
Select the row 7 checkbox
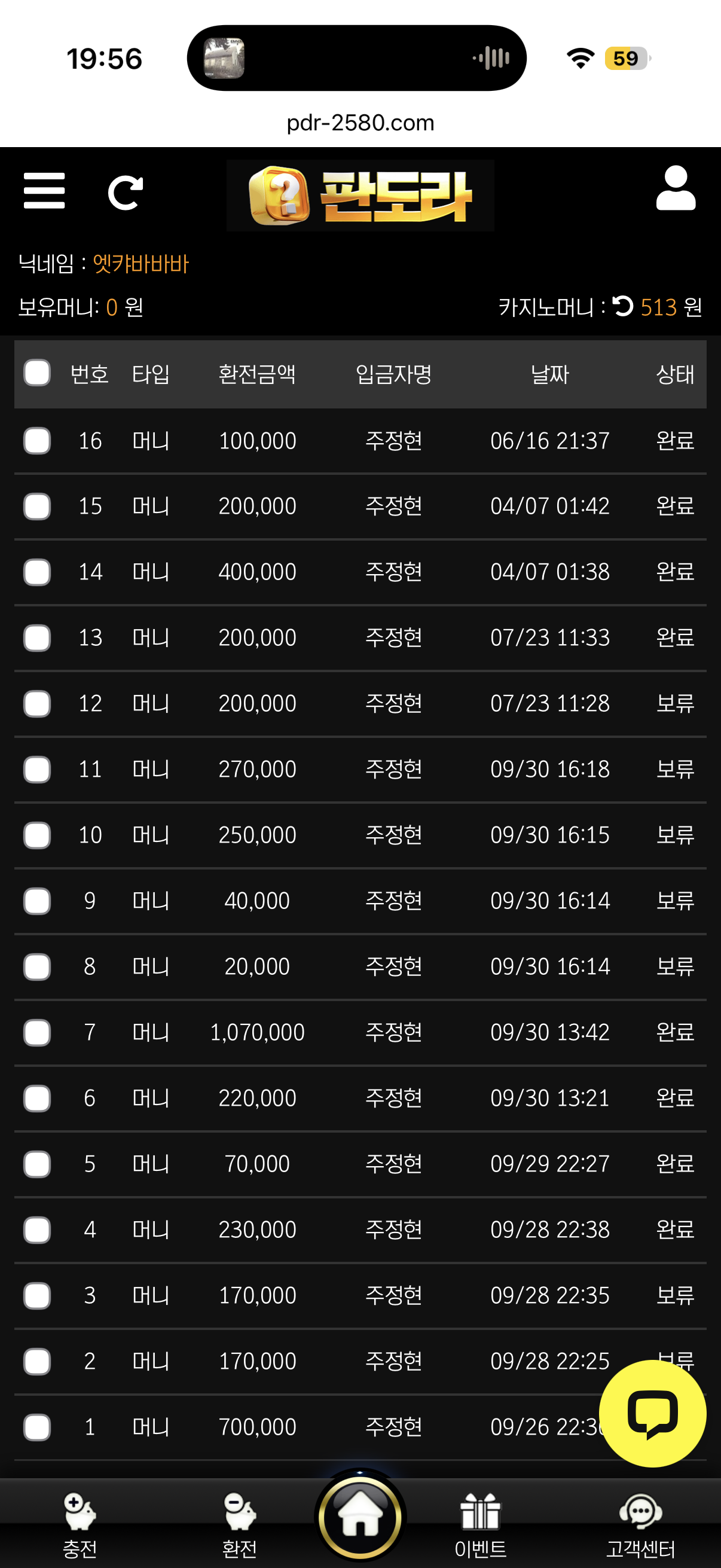(37, 1032)
